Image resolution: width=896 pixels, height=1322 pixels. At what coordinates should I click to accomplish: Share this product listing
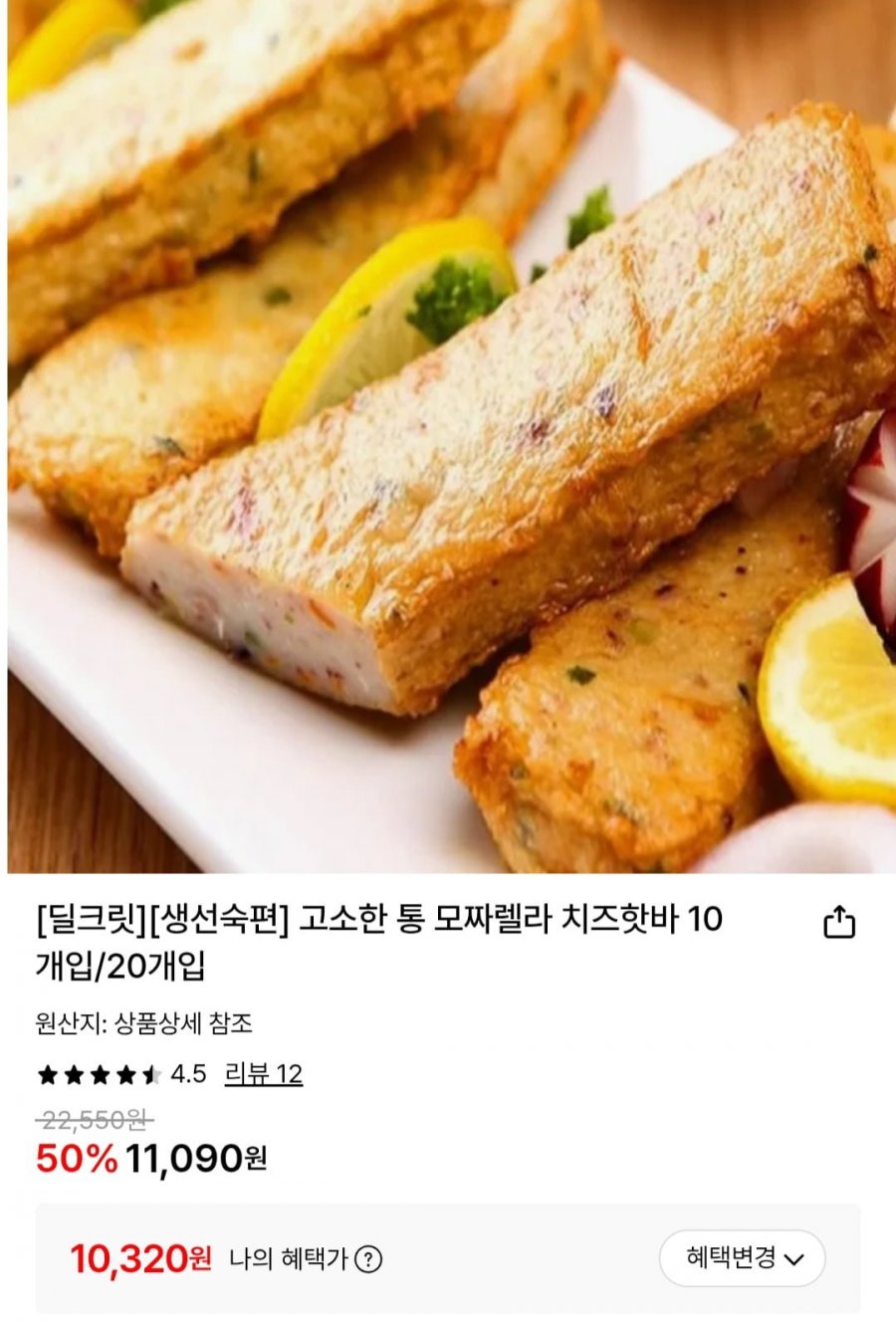click(839, 923)
